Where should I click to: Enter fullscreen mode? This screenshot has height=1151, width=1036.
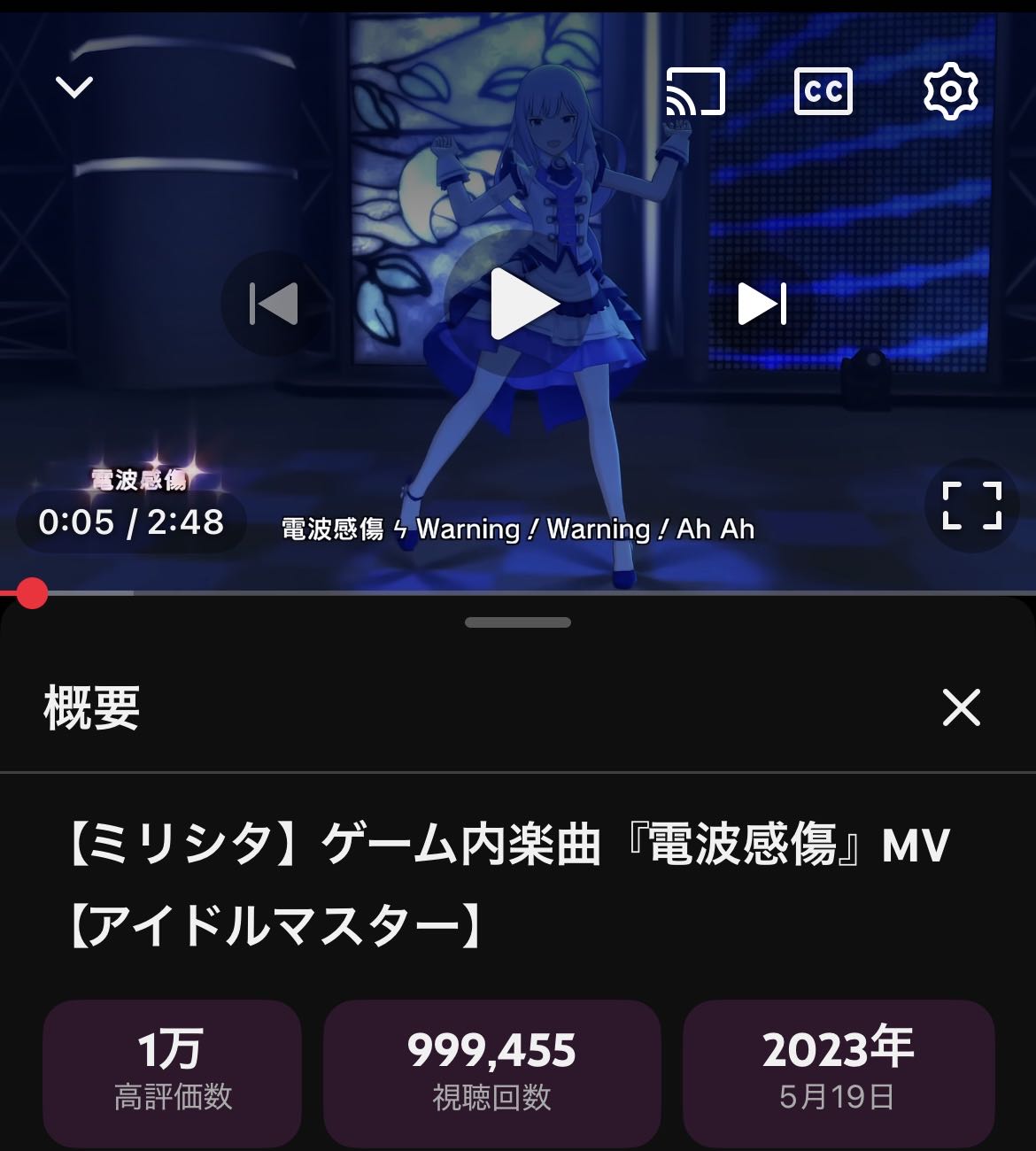click(971, 506)
